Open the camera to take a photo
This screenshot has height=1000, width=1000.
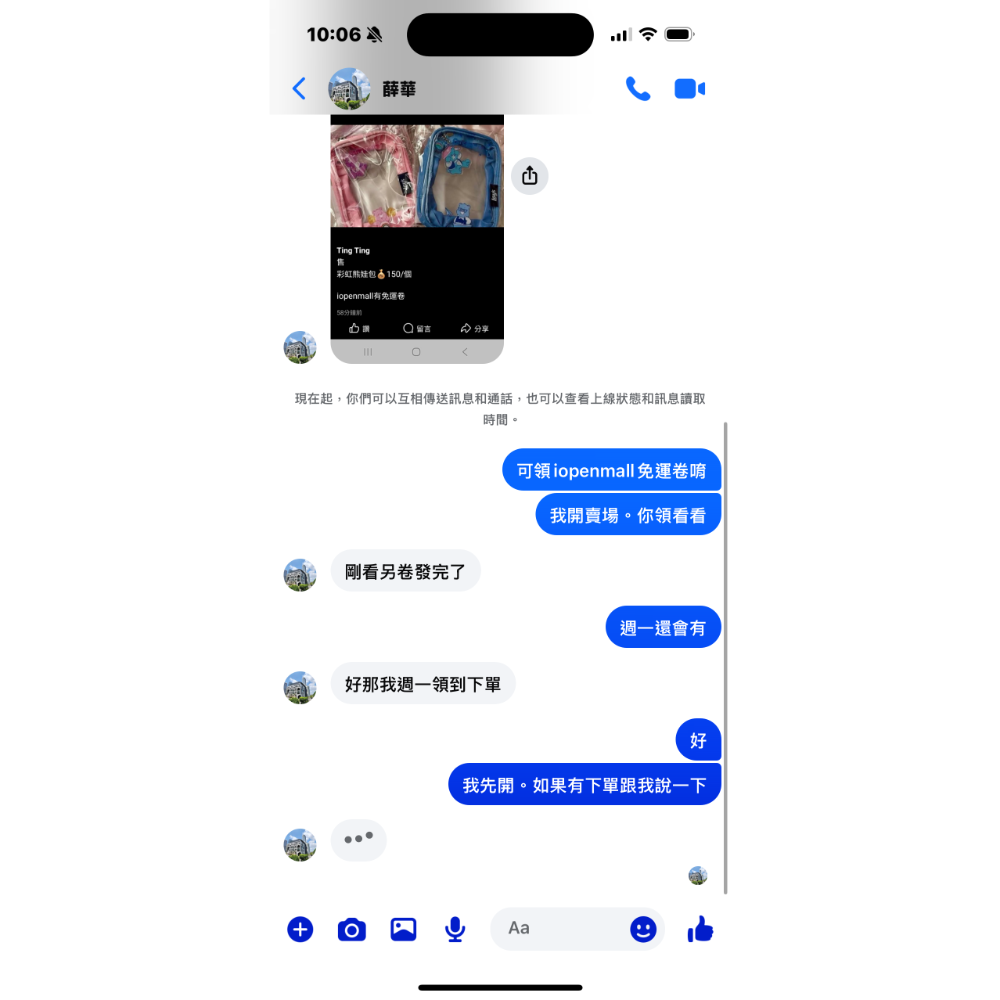[x=351, y=929]
